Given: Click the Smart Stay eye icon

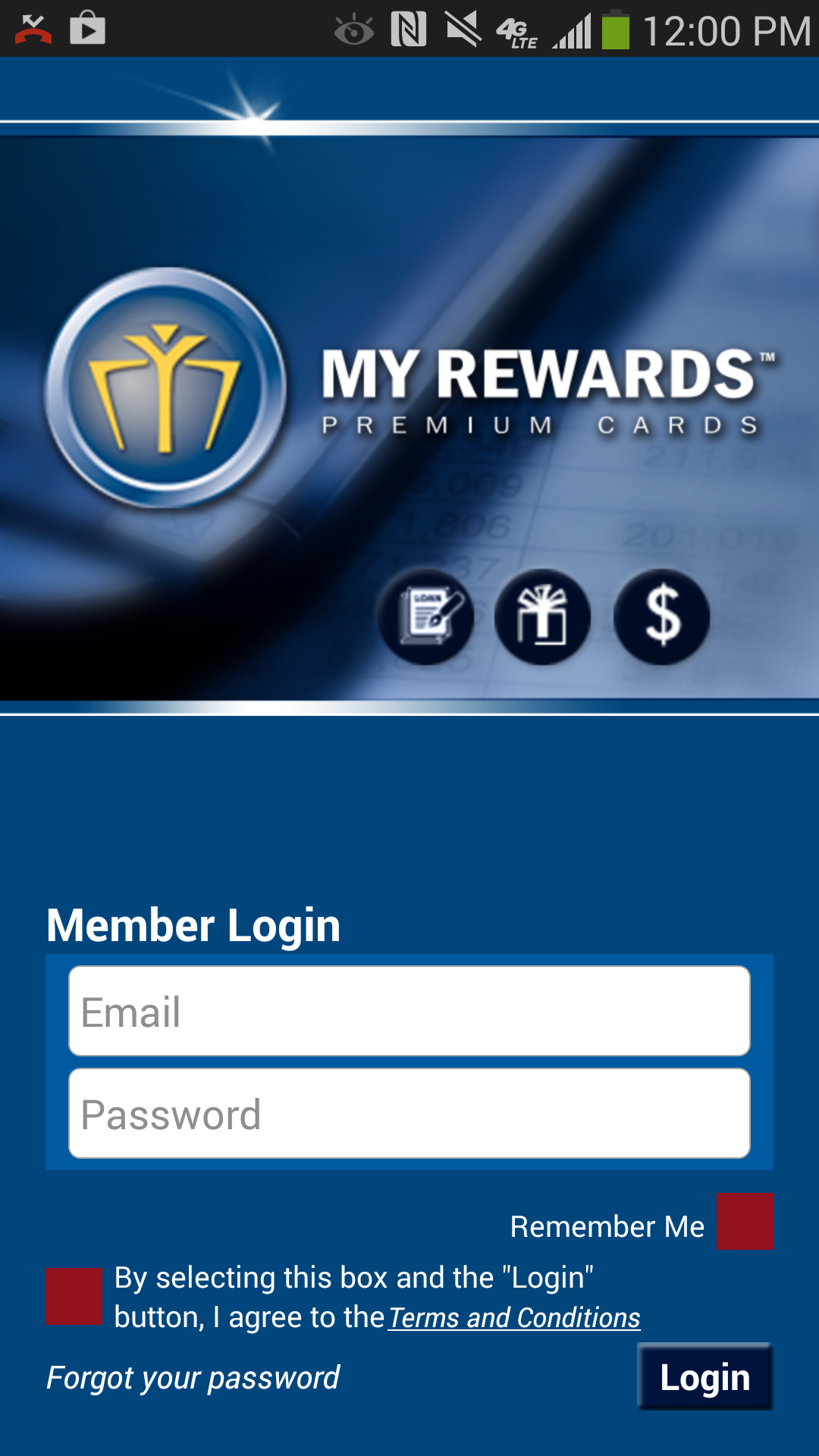Looking at the screenshot, I should (353, 30).
